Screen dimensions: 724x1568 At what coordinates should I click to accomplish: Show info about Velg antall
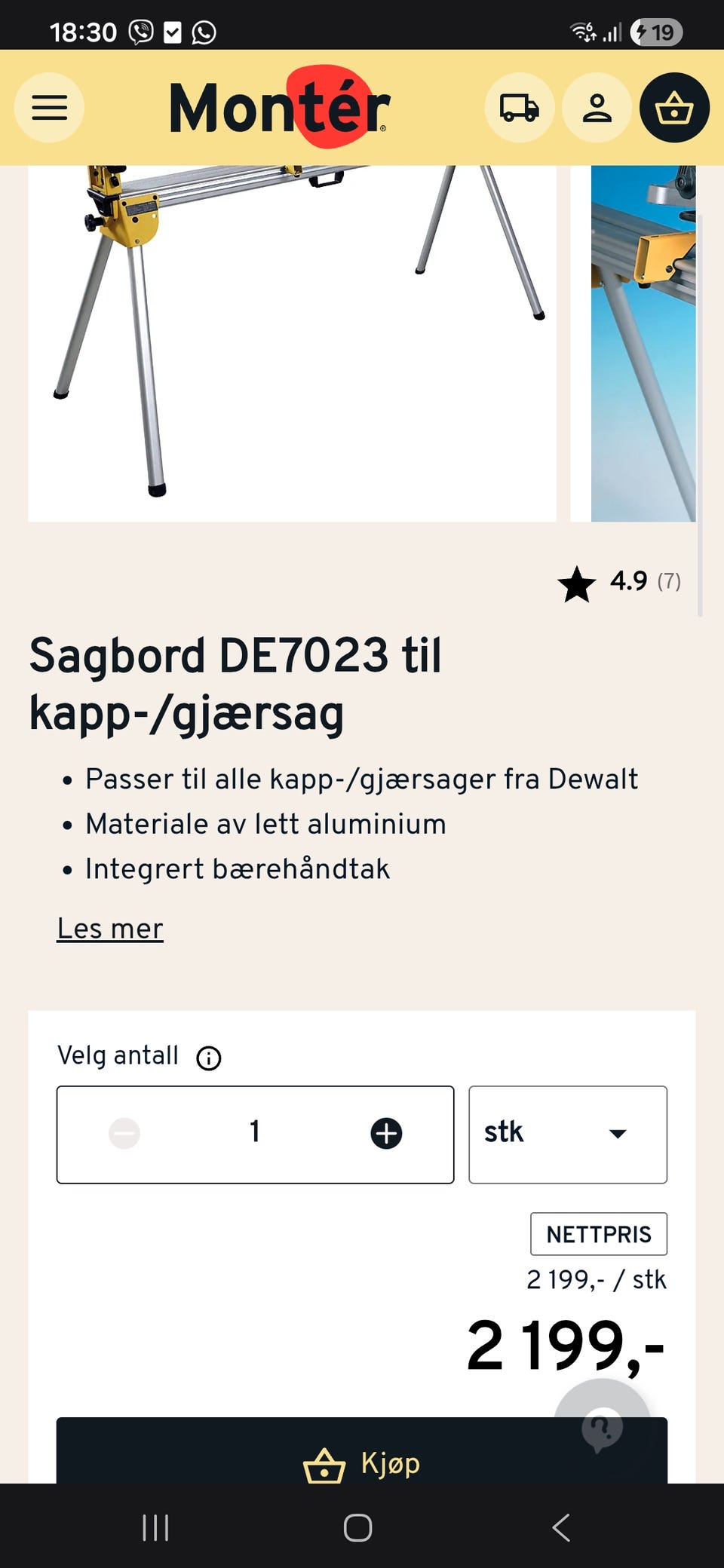(209, 1058)
